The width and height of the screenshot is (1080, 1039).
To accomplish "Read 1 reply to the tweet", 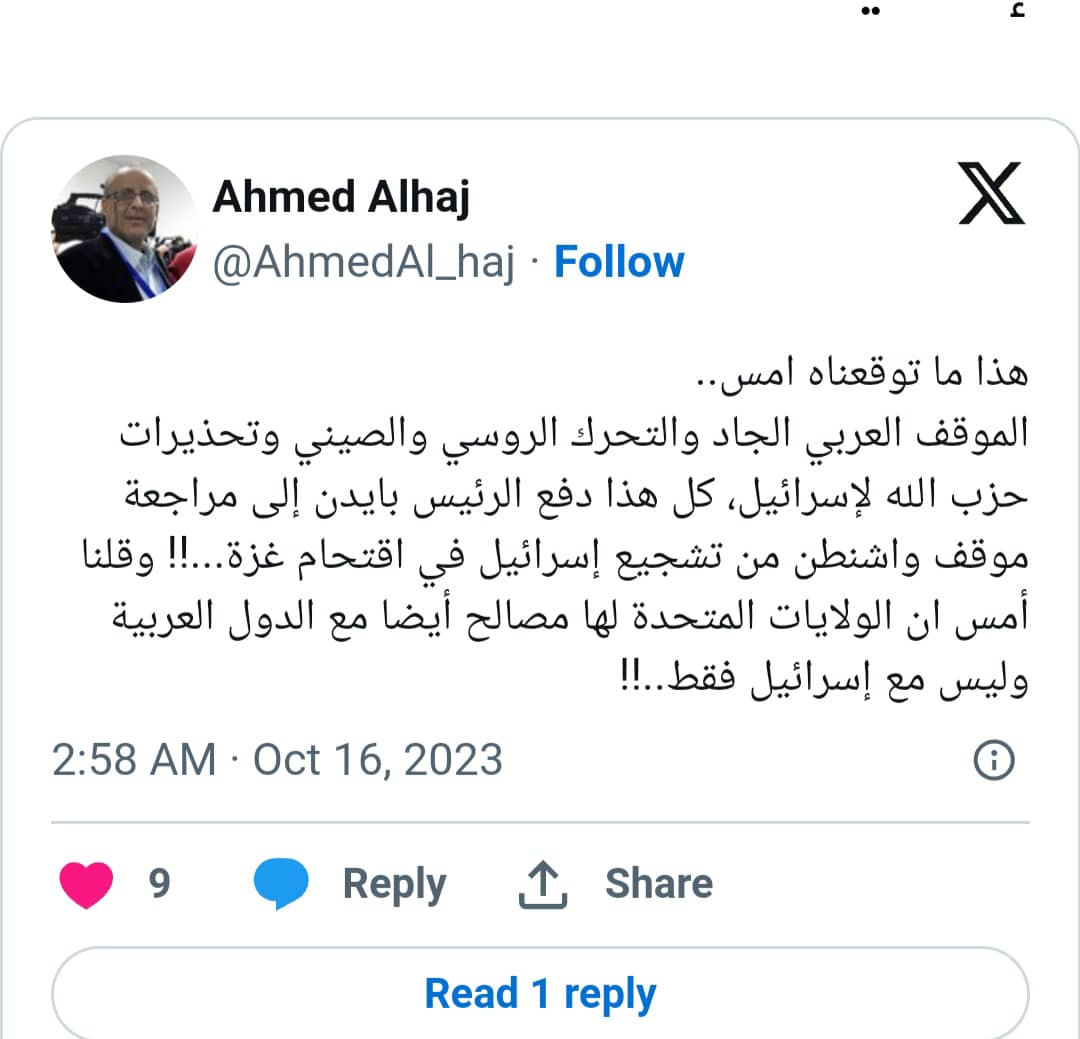I will click(540, 994).
